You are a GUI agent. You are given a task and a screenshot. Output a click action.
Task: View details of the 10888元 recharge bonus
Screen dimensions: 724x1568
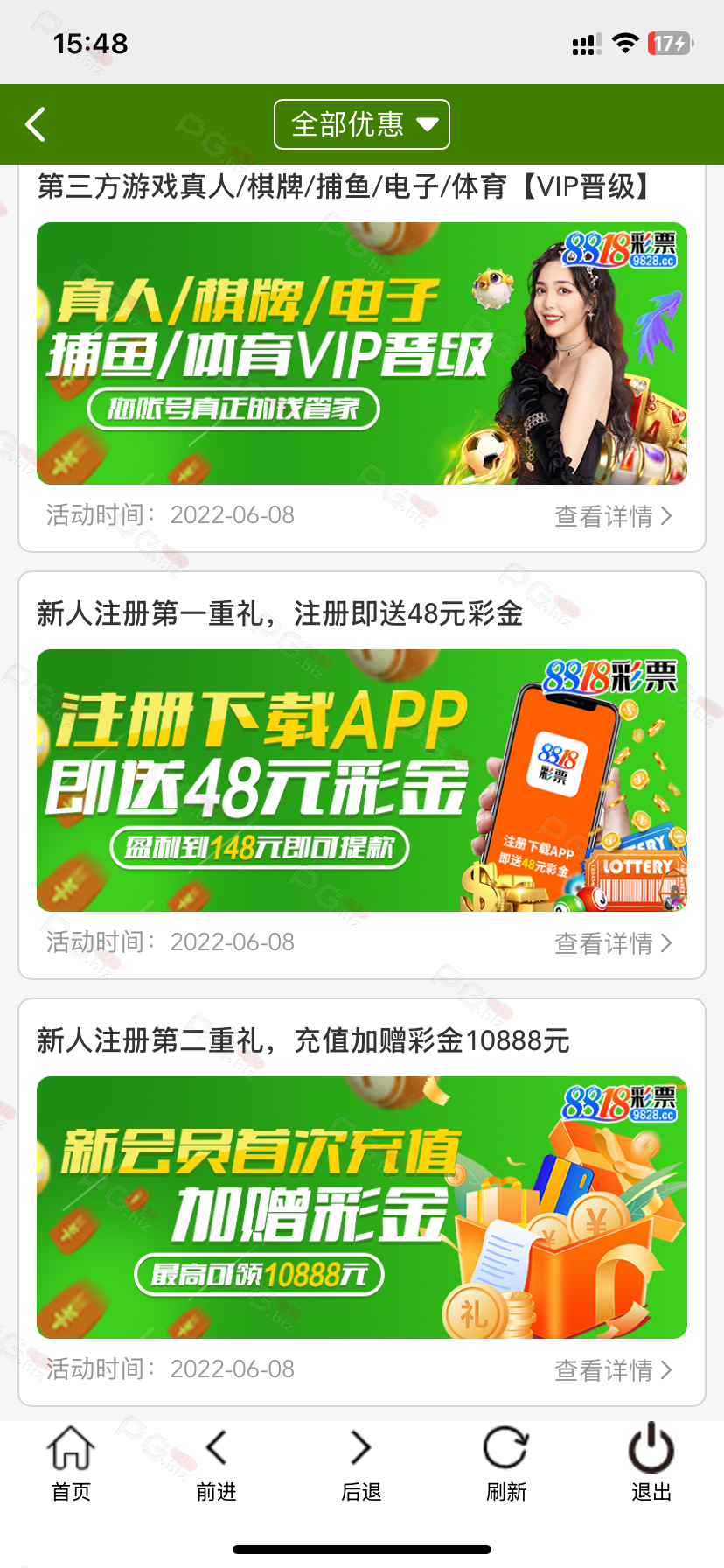[612, 1370]
